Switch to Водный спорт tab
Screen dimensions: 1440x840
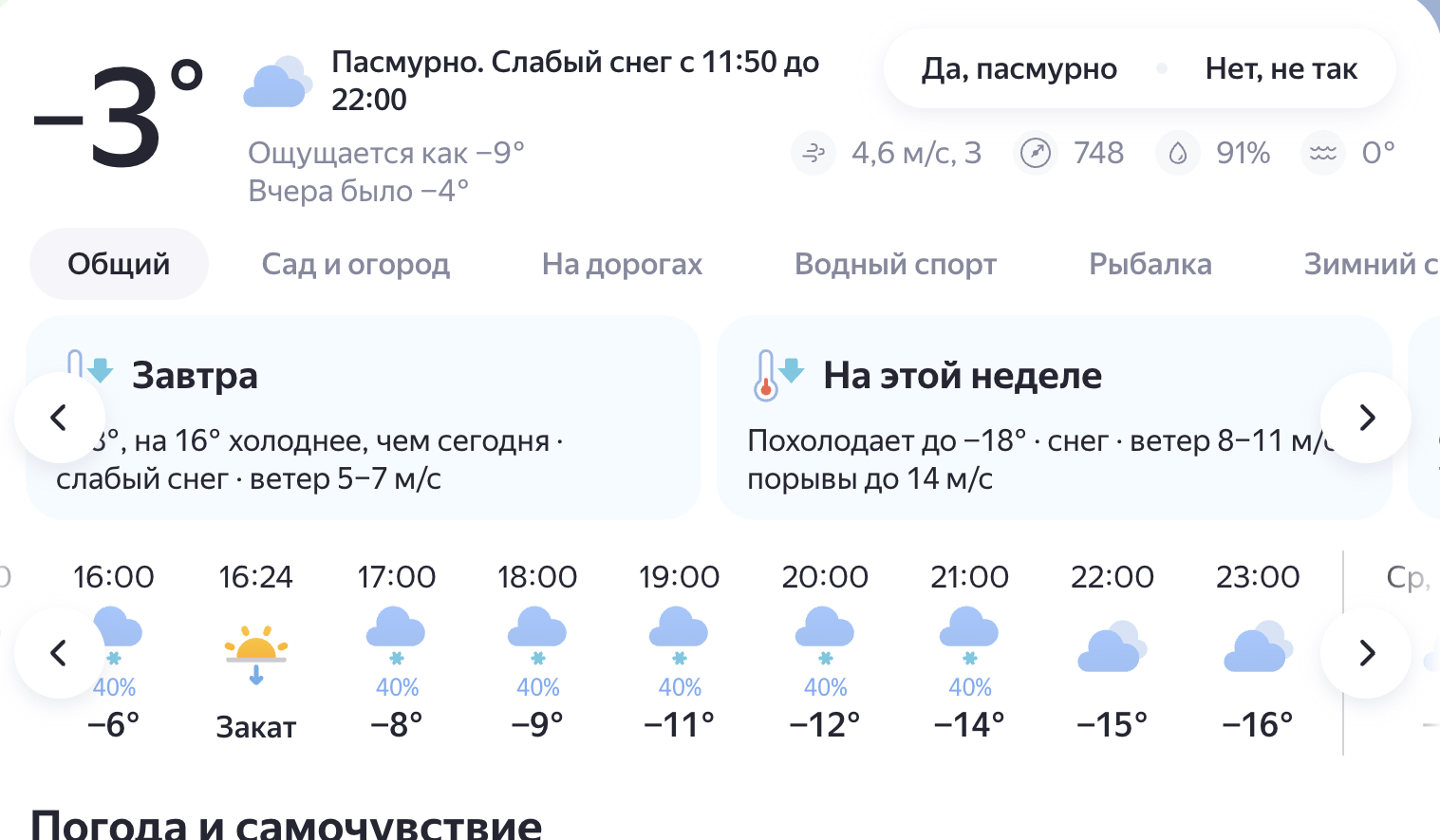click(895, 264)
